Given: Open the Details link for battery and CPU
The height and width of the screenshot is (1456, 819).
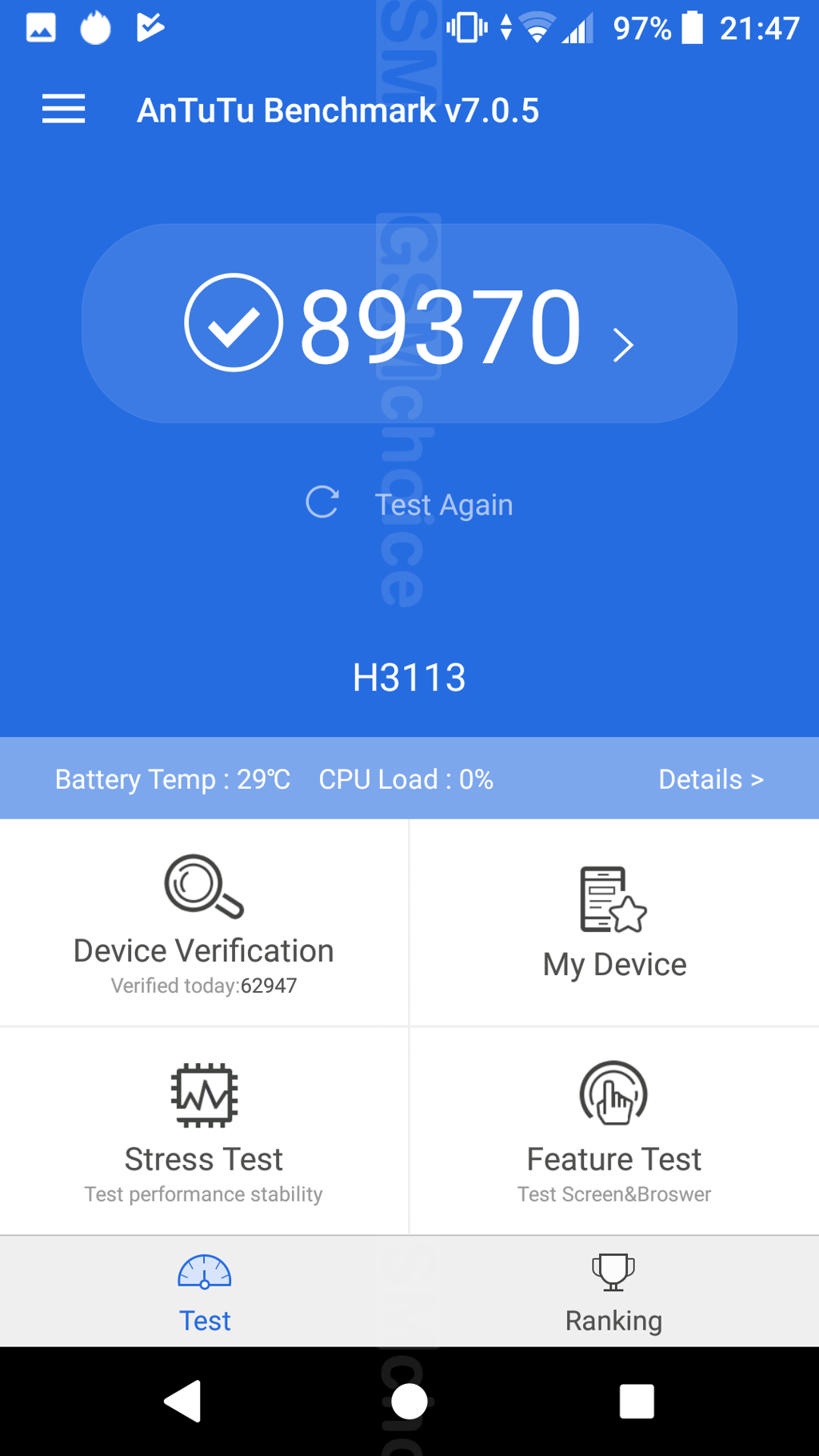Looking at the screenshot, I should click(x=710, y=779).
